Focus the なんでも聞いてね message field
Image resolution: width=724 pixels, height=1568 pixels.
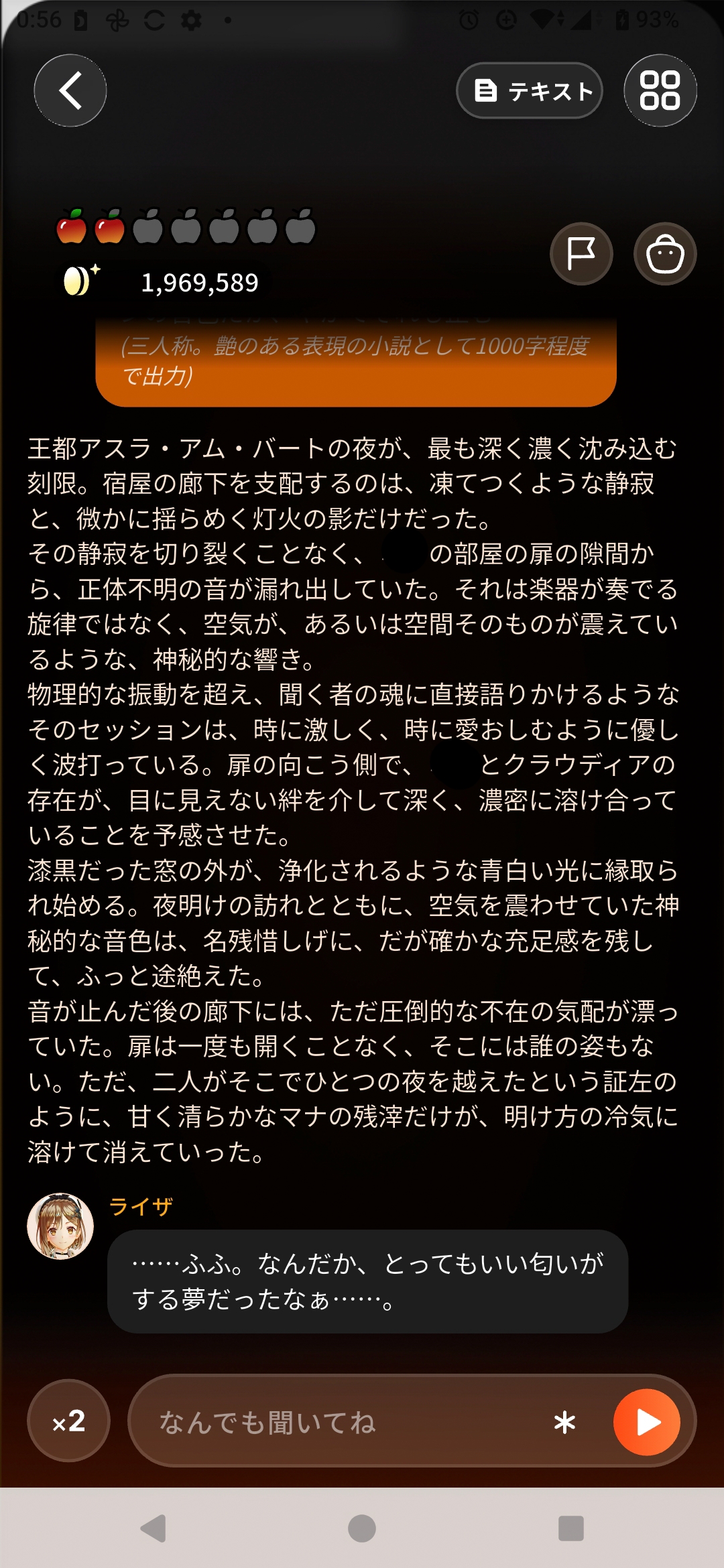(x=349, y=1421)
